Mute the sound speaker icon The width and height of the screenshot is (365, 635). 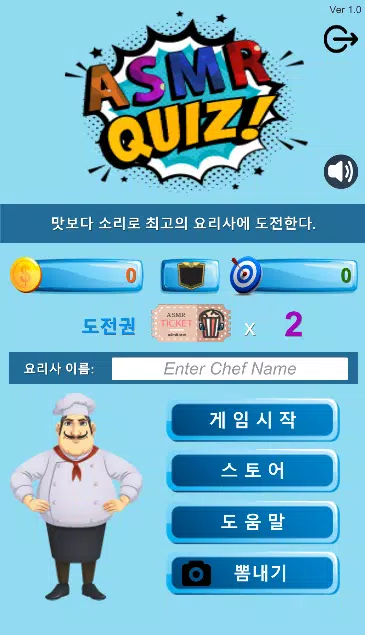341,171
